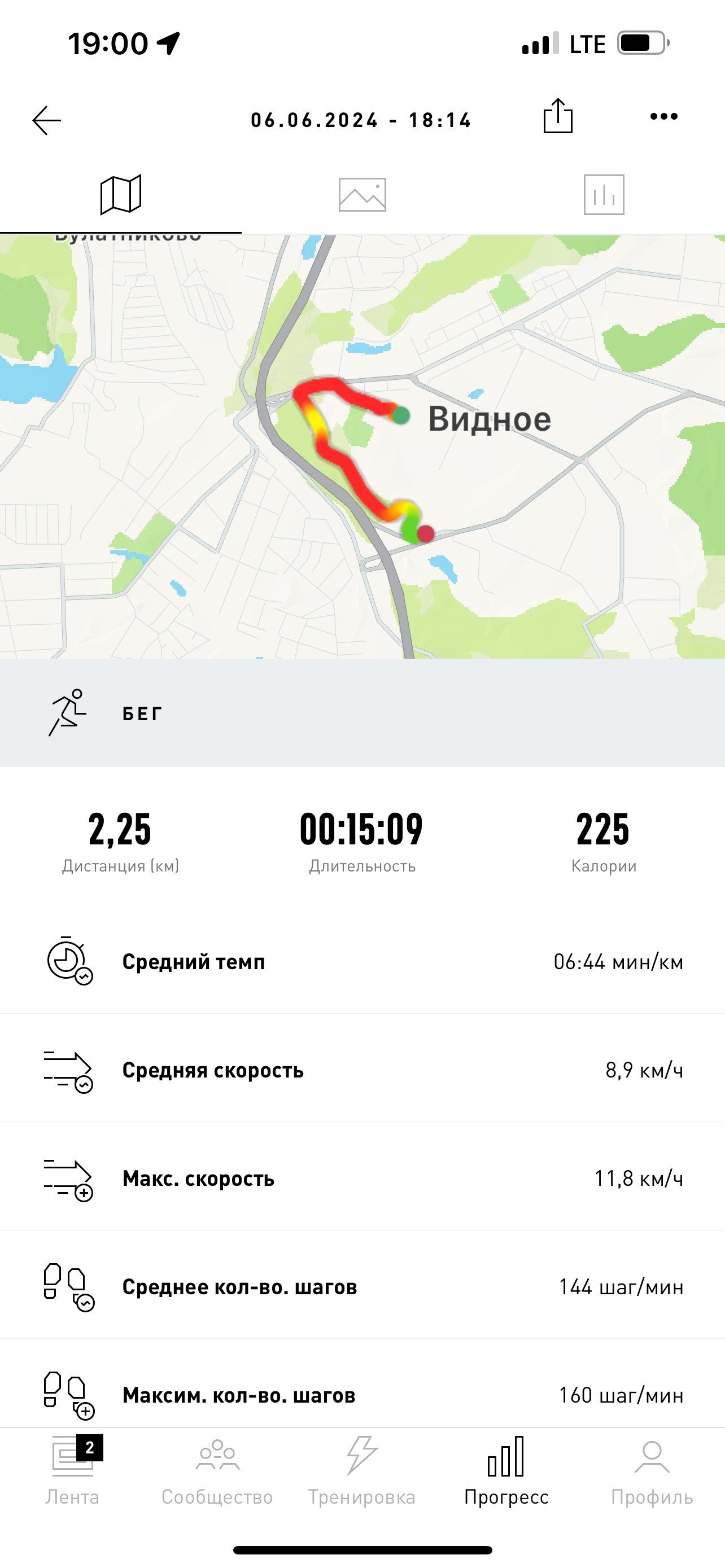Select the map view tab
The width and height of the screenshot is (725, 1568).
pos(120,195)
